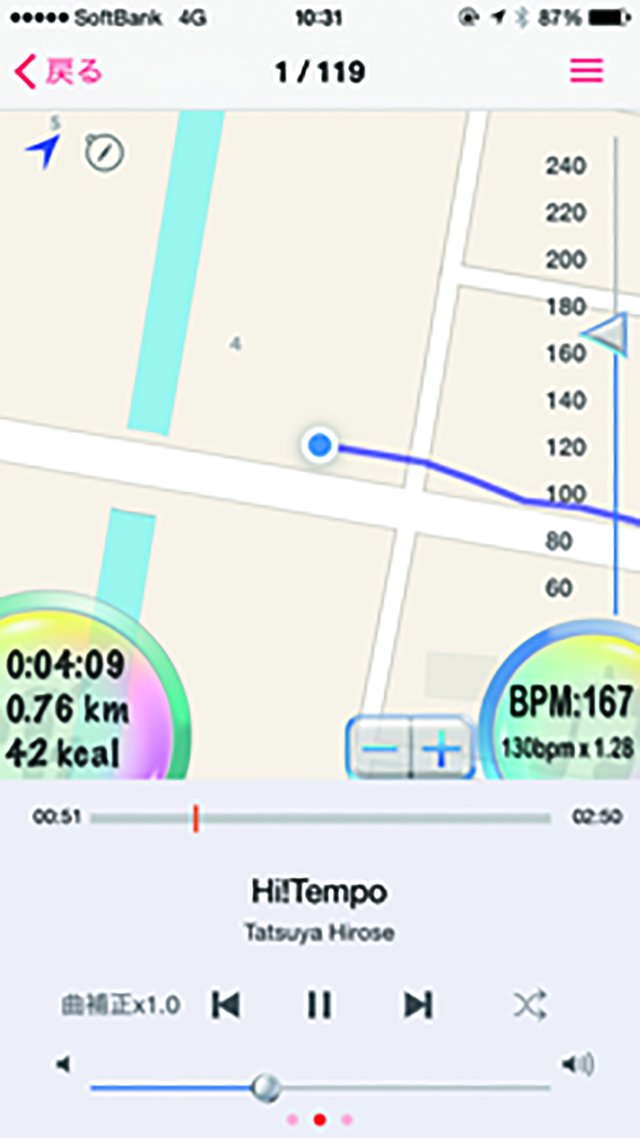Tap the 曲補正x1.0 tempo correction button
The width and height of the screenshot is (640, 1138).
coord(121,1005)
